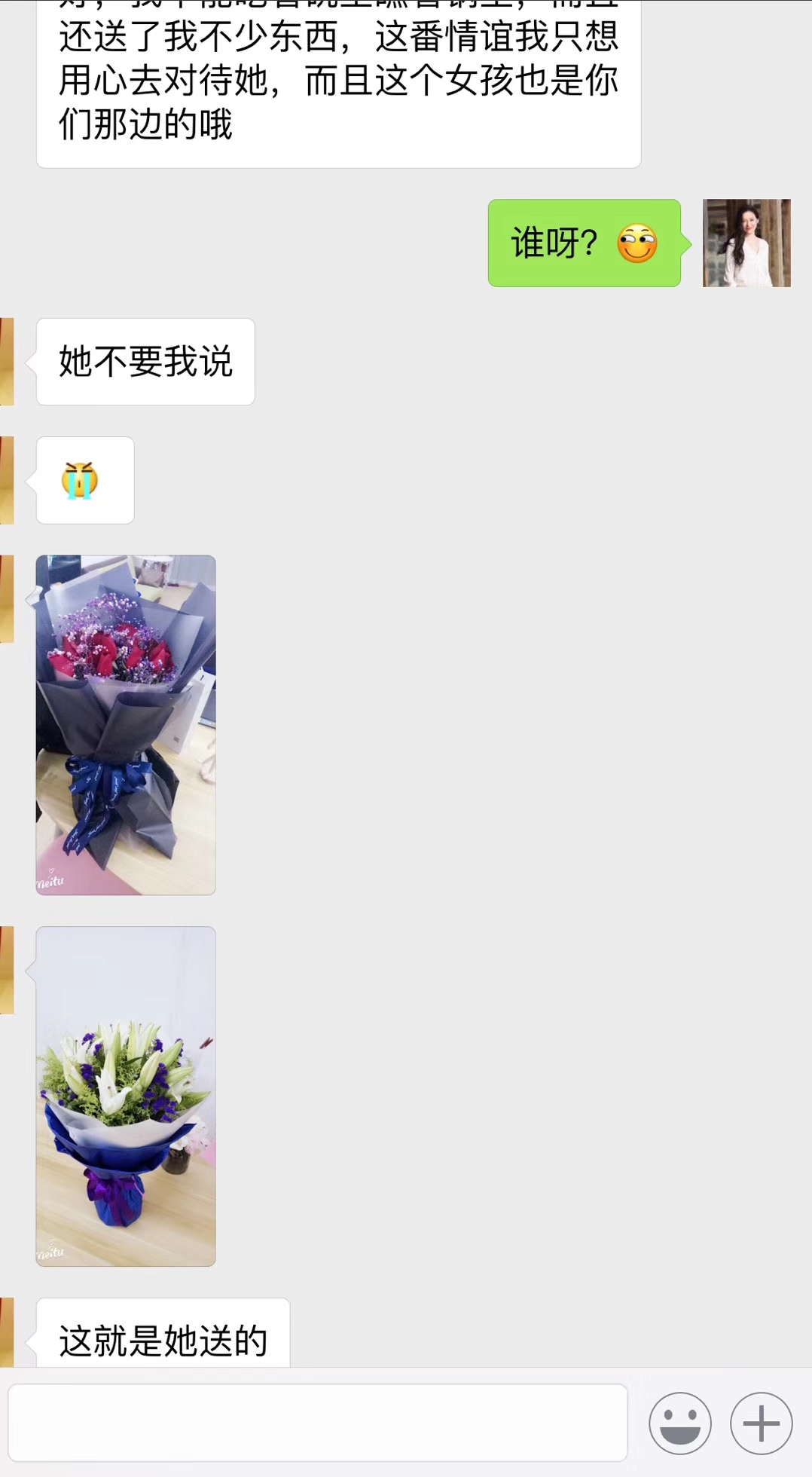This screenshot has width=812, height=1477.
Task: Open the emoji sticker panel
Action: [679, 1423]
